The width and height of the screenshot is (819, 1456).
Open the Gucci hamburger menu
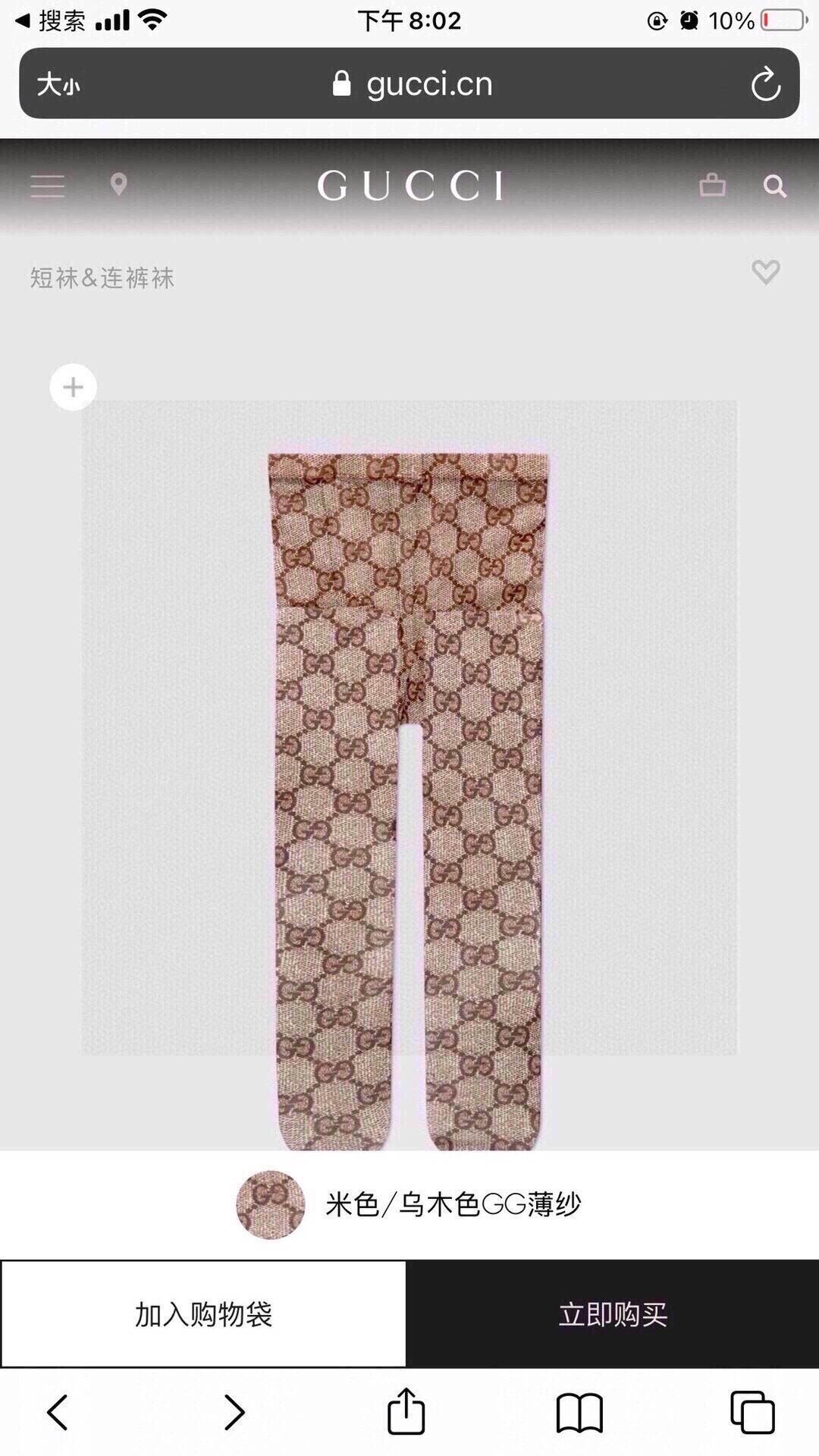click(x=47, y=186)
